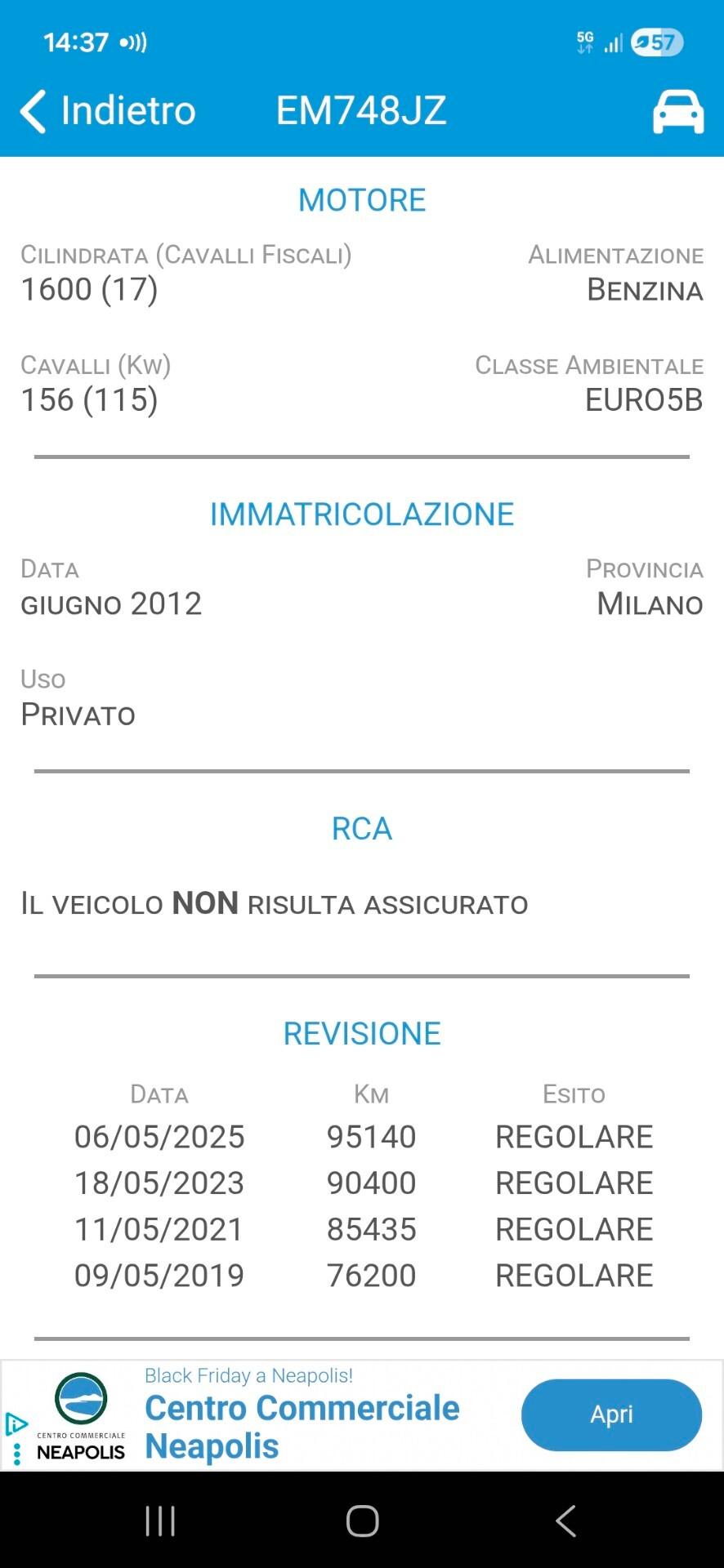724x1568 pixels.
Task: Select the EM748JZ plate title
Action: coord(360,110)
